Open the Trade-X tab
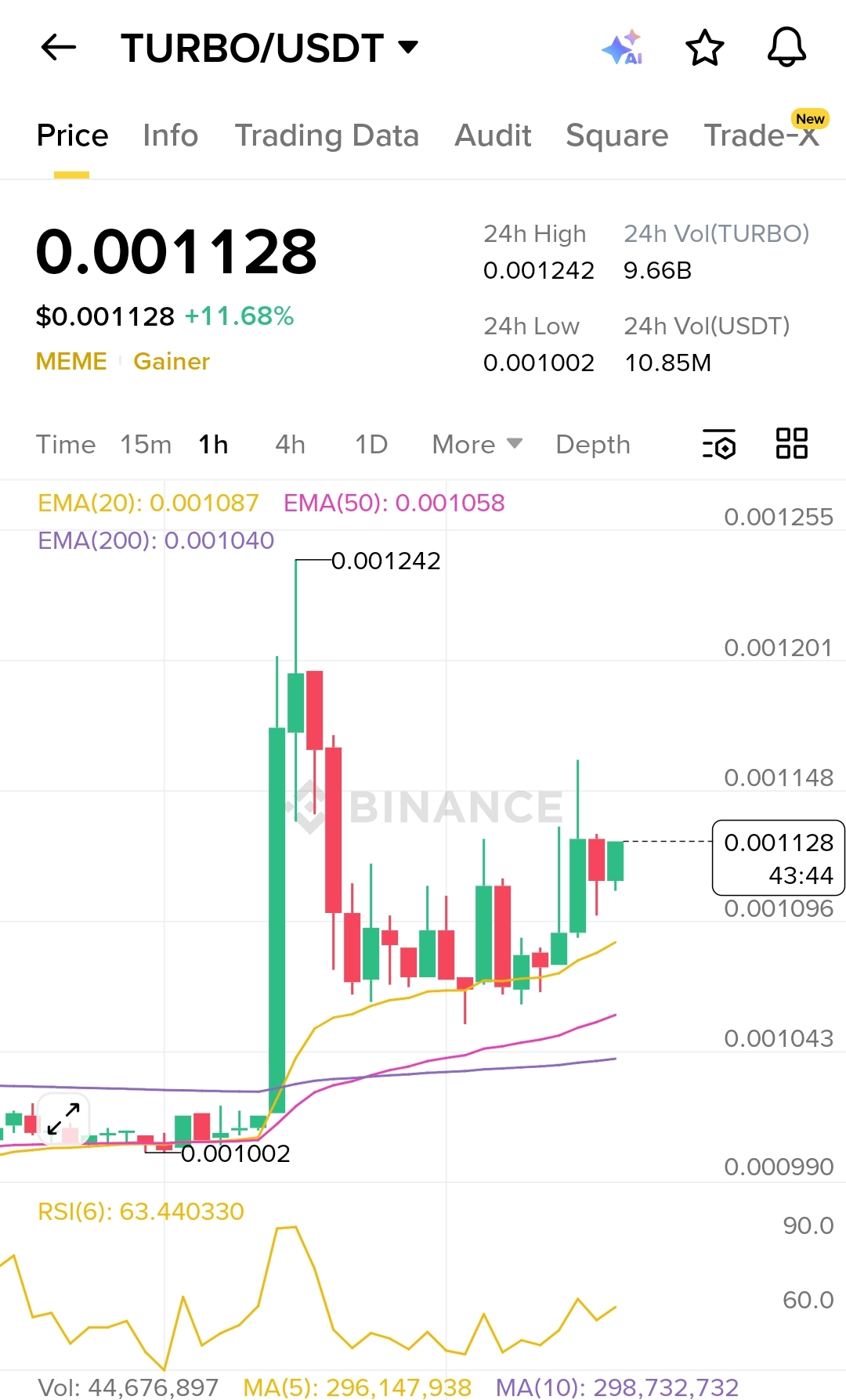The height and width of the screenshot is (1400, 846). 761,135
